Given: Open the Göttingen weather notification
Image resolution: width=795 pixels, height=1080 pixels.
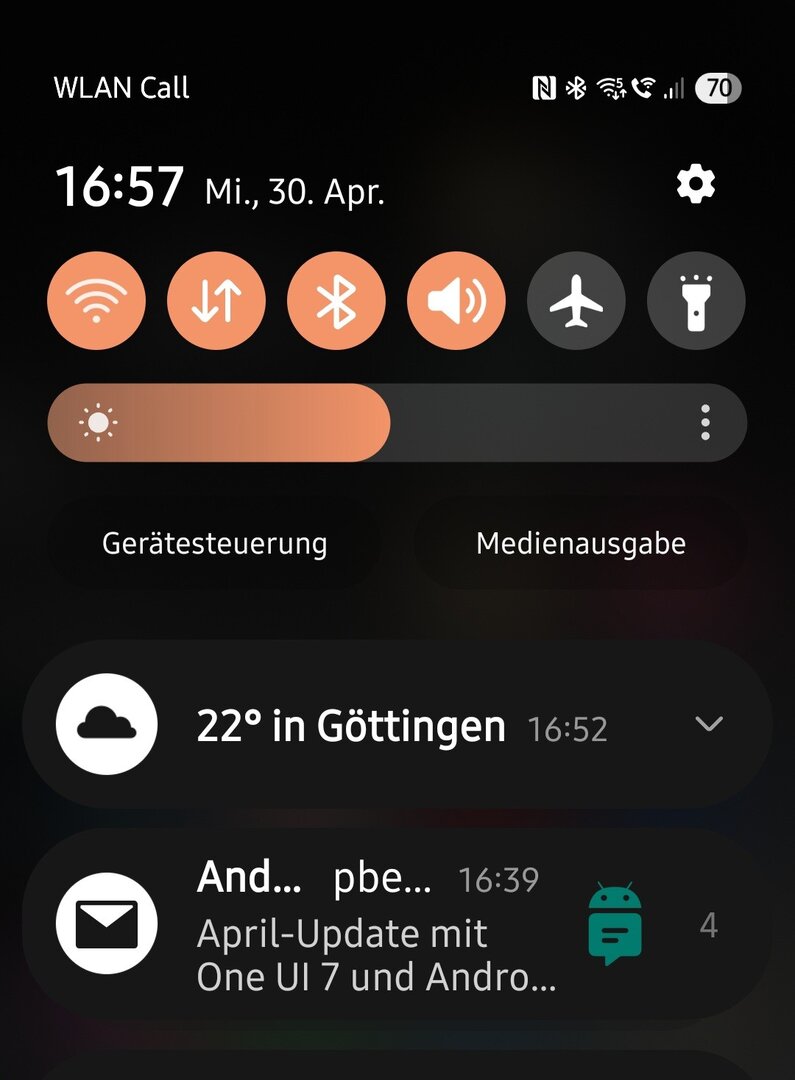Looking at the screenshot, I should [350, 726].
